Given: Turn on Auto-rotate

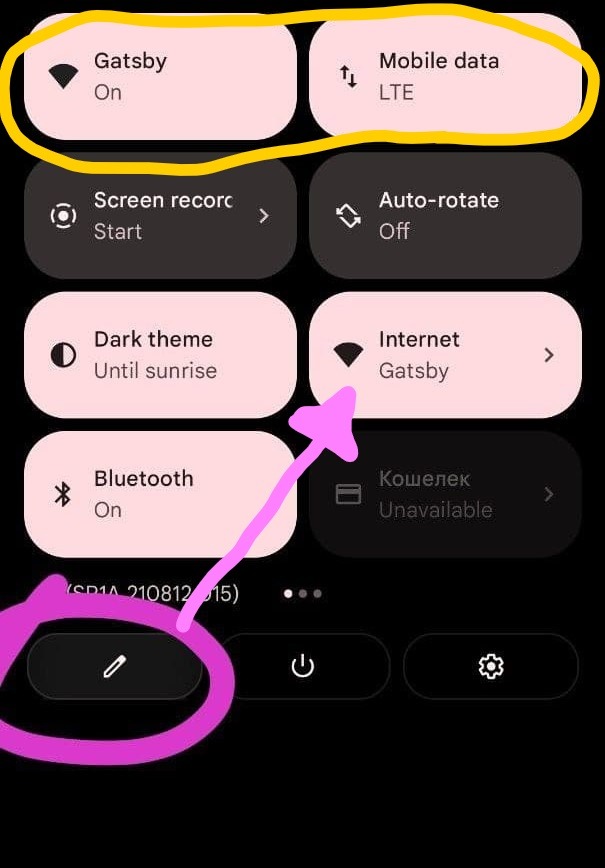Looking at the screenshot, I should (445, 216).
